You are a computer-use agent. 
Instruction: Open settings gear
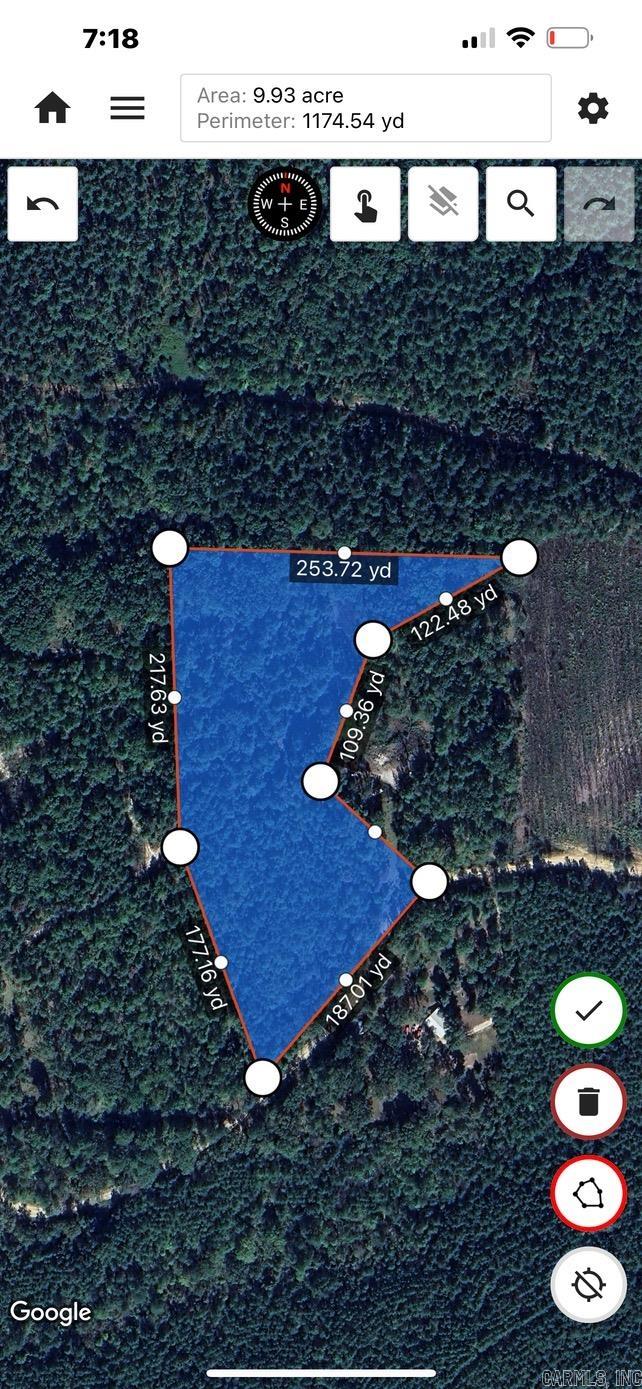point(593,108)
